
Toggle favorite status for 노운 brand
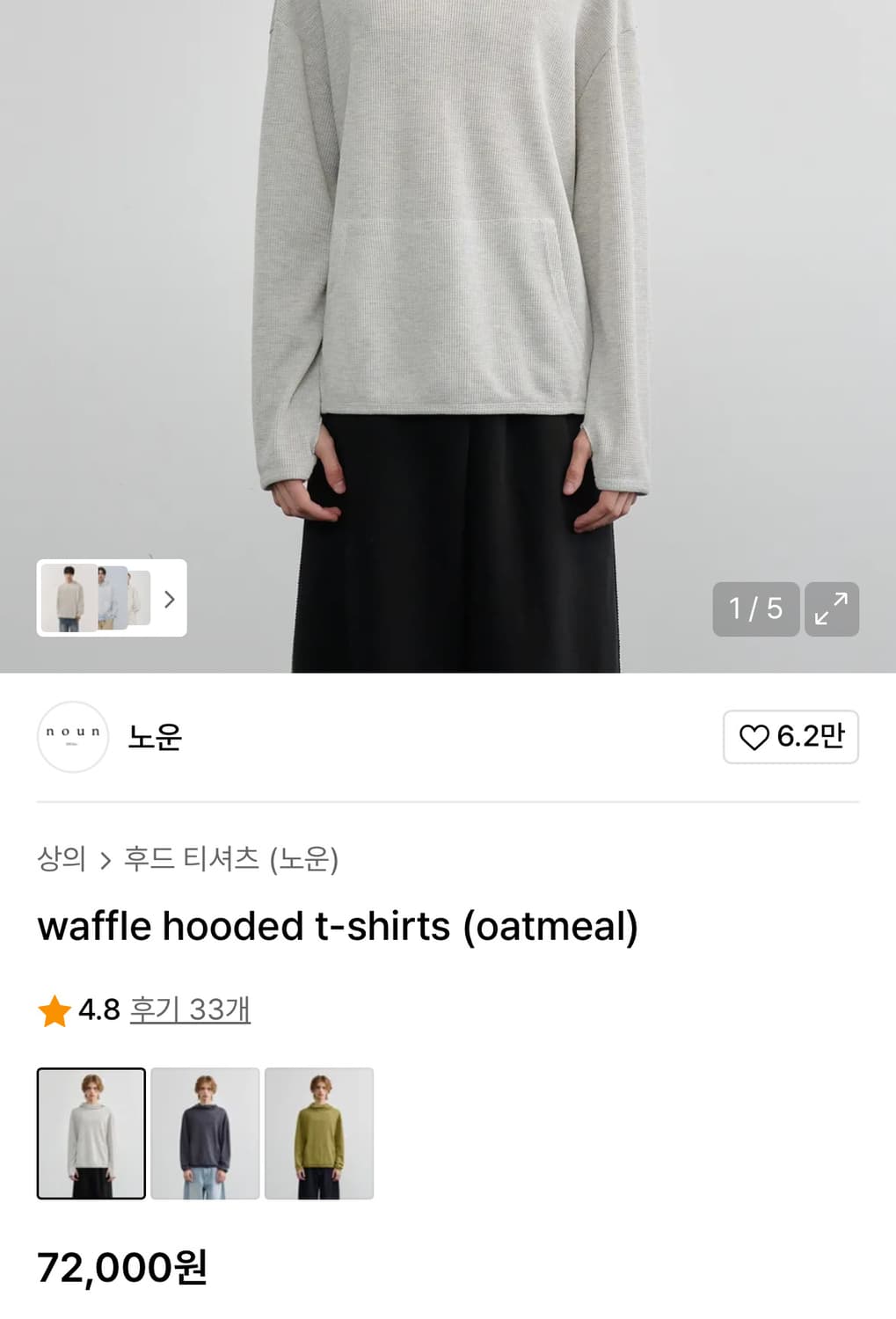790,738
